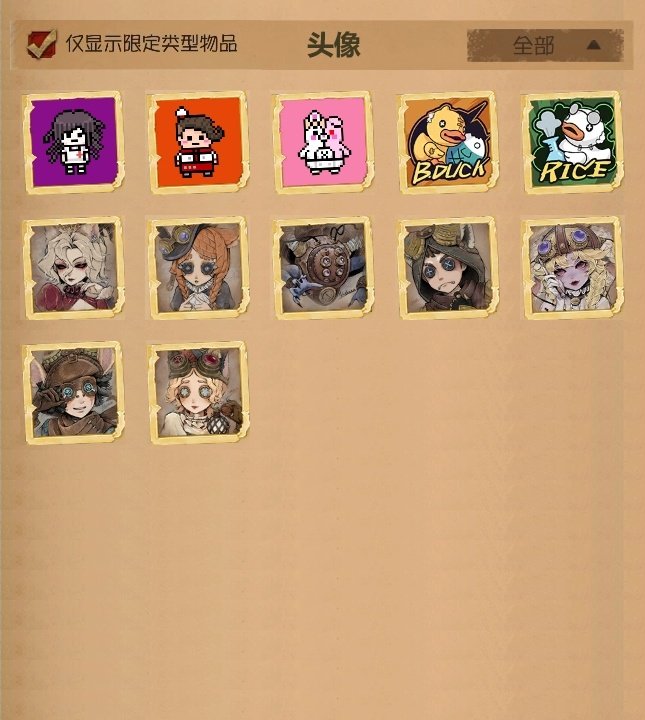Select the pink pixel bear avatar

coord(322,142)
